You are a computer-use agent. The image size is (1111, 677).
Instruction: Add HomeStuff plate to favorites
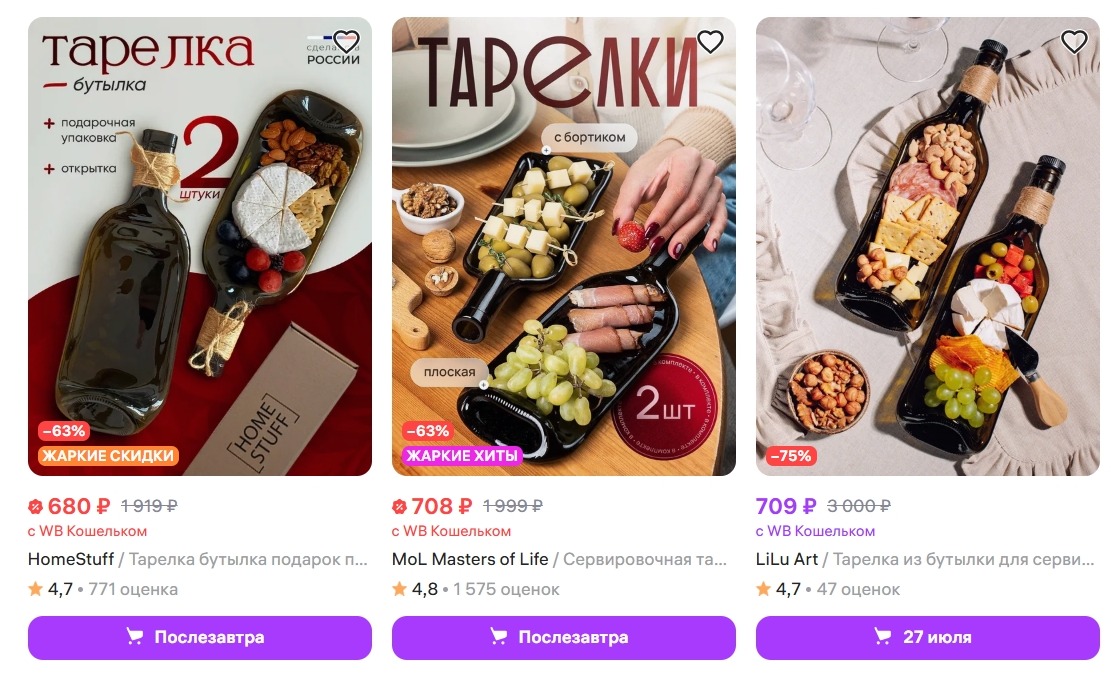coord(346,42)
